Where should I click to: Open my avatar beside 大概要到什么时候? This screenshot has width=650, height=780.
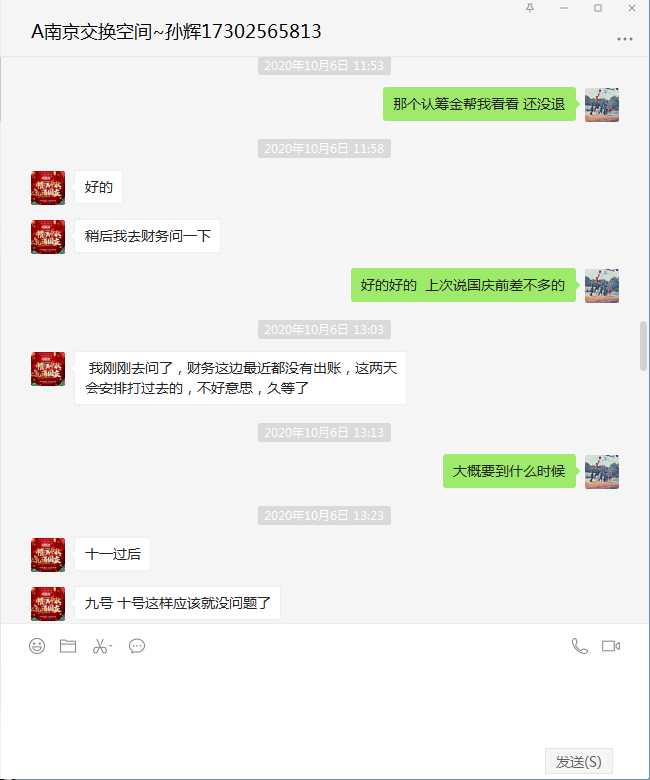point(602,471)
